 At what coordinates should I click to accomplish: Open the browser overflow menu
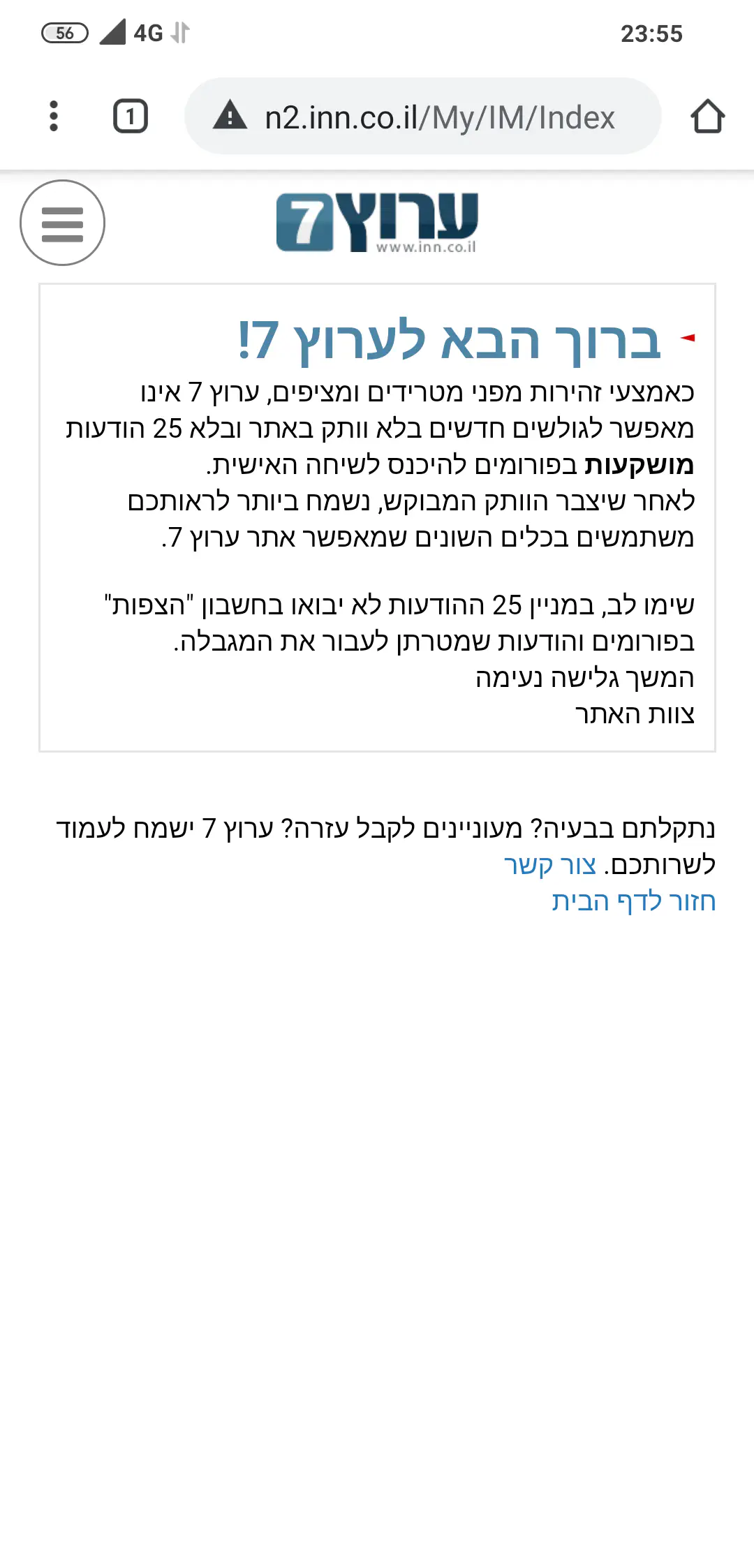pos(54,116)
